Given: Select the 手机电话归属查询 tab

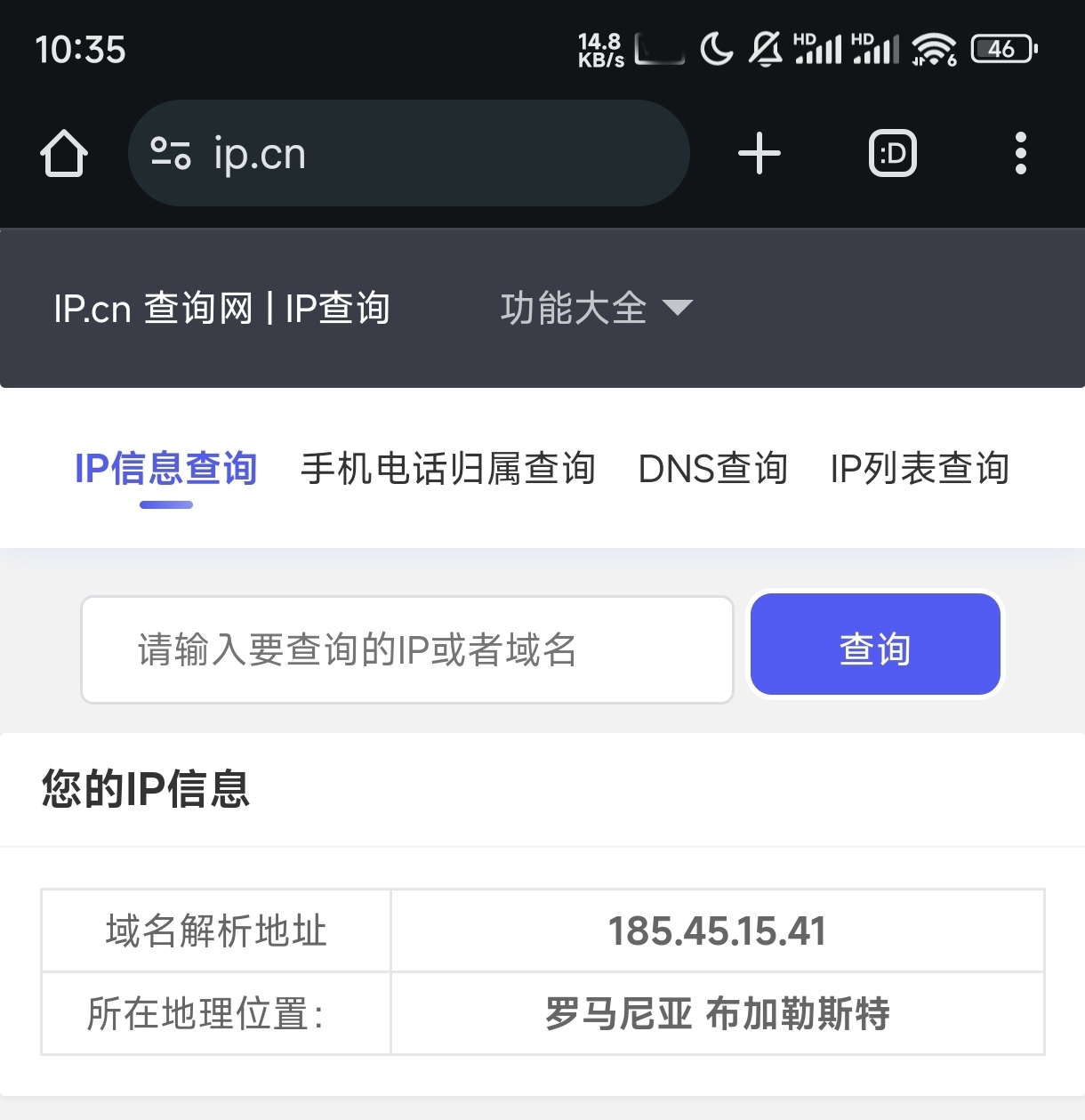Looking at the screenshot, I should coord(449,469).
